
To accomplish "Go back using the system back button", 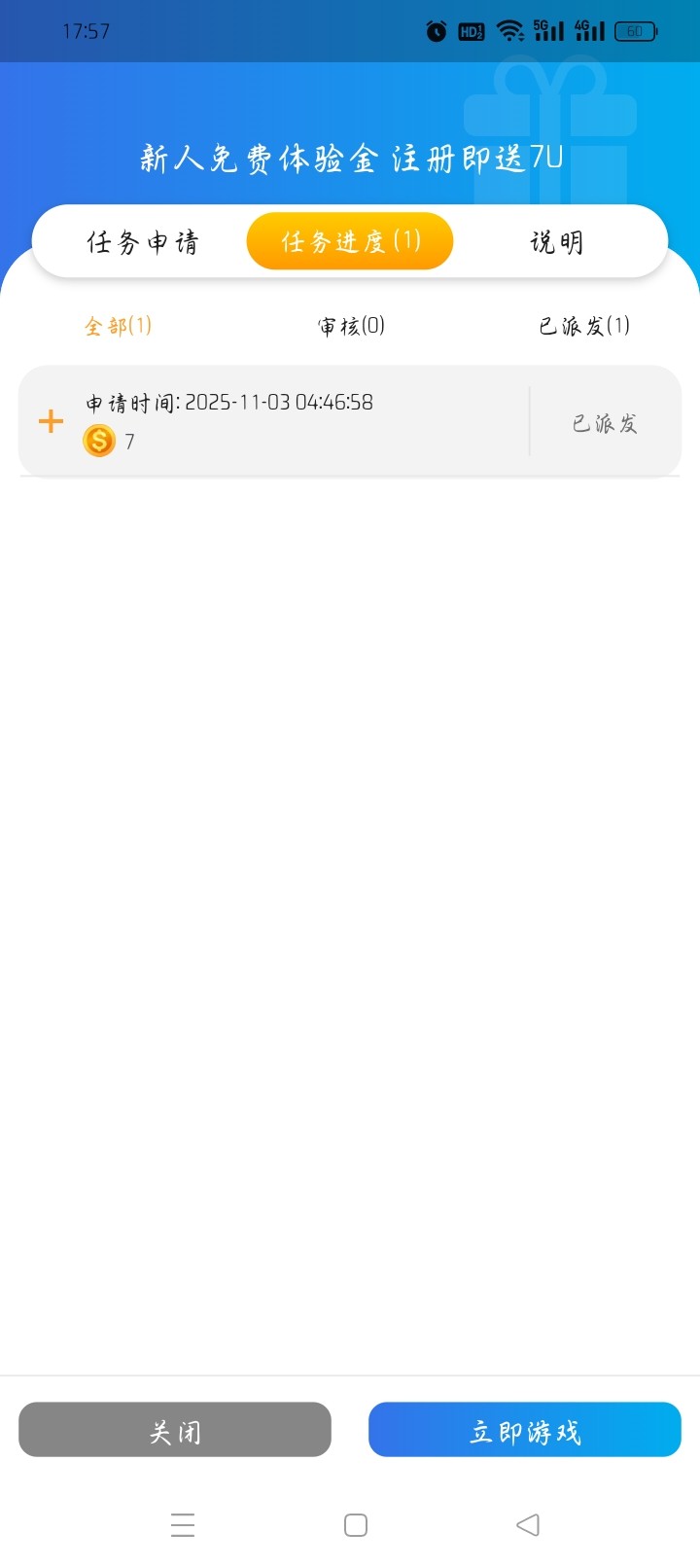I will click(527, 1524).
